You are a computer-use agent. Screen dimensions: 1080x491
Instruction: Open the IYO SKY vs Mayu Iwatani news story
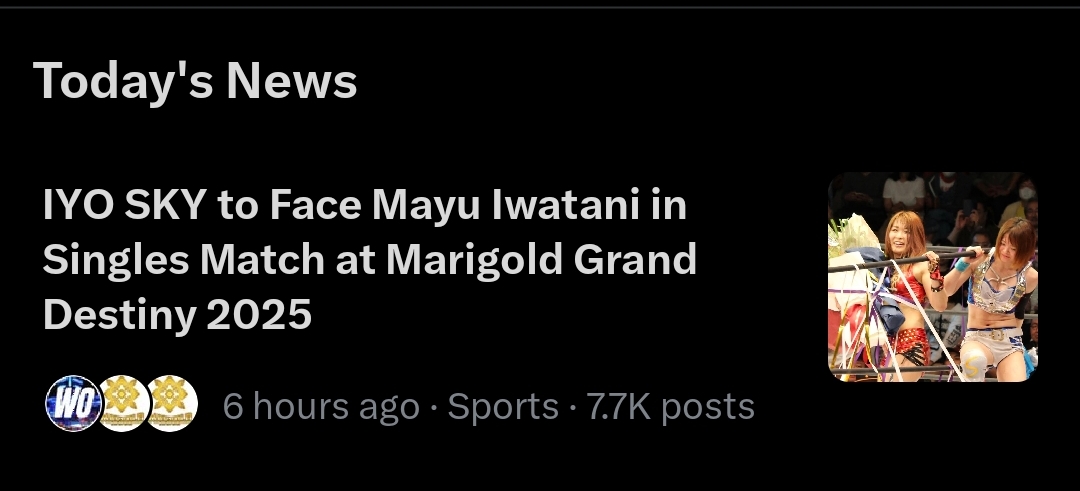click(368, 260)
